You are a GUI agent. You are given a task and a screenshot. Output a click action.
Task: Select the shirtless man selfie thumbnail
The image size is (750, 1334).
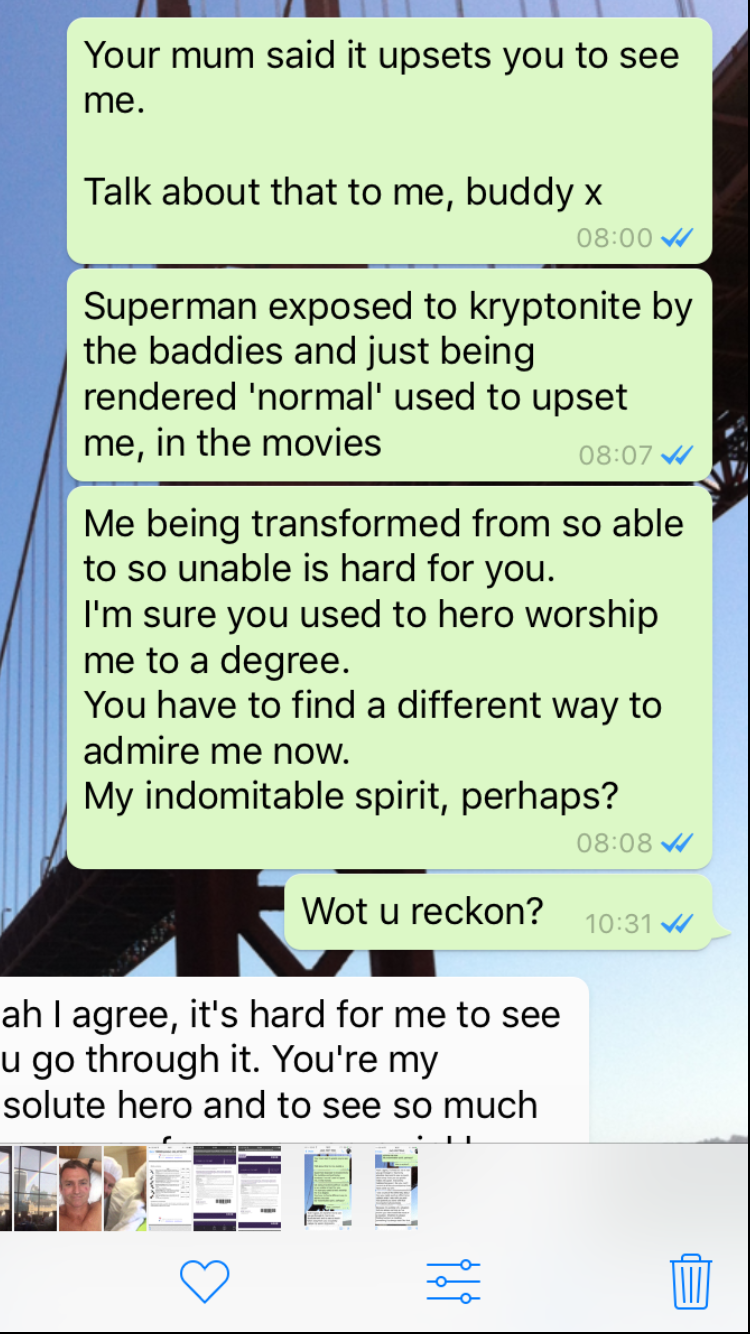(x=80, y=1188)
